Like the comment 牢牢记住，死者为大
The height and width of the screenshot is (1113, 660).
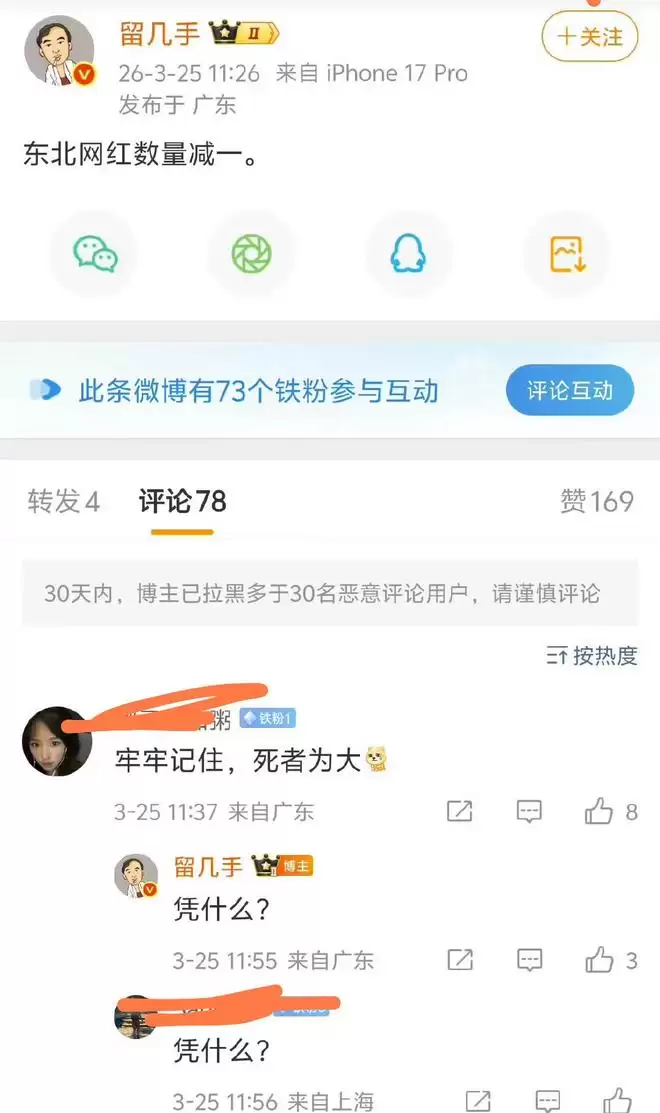[600, 811]
